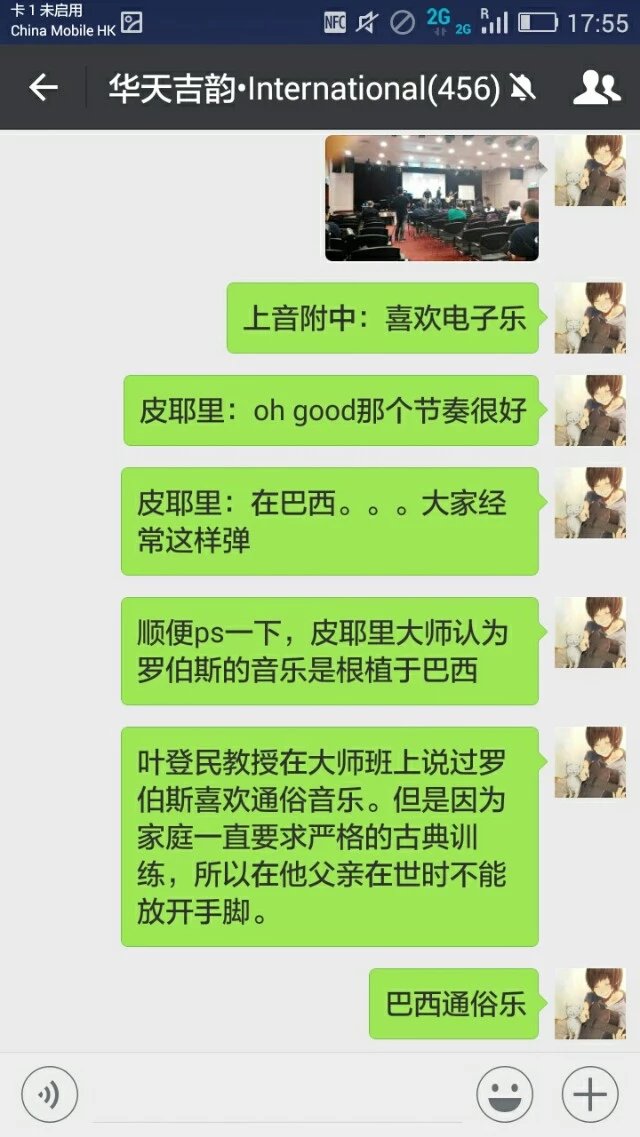Open avatar beside 上音附中 message
This screenshot has height=1137, width=640.
(x=590, y=318)
